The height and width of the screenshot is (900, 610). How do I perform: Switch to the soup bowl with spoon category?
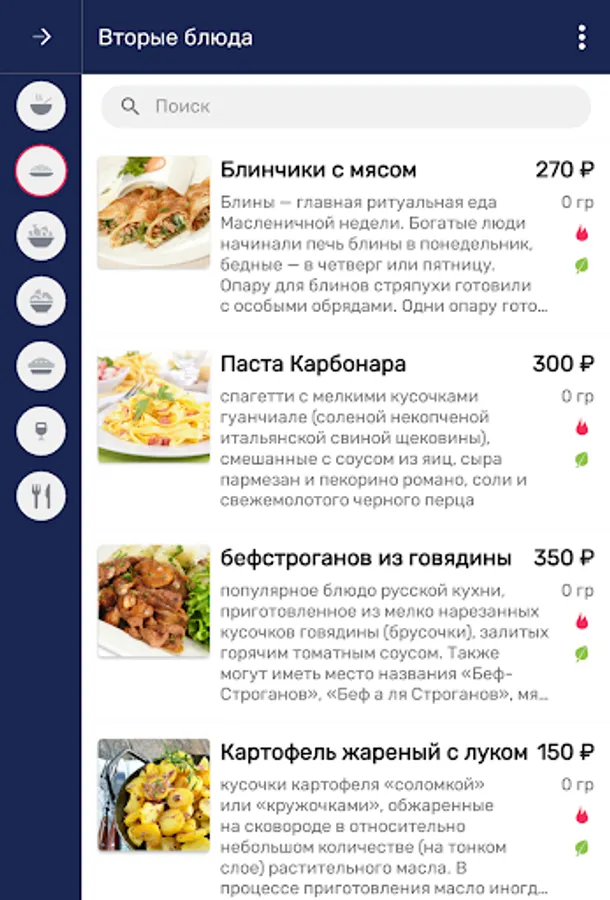click(x=41, y=106)
